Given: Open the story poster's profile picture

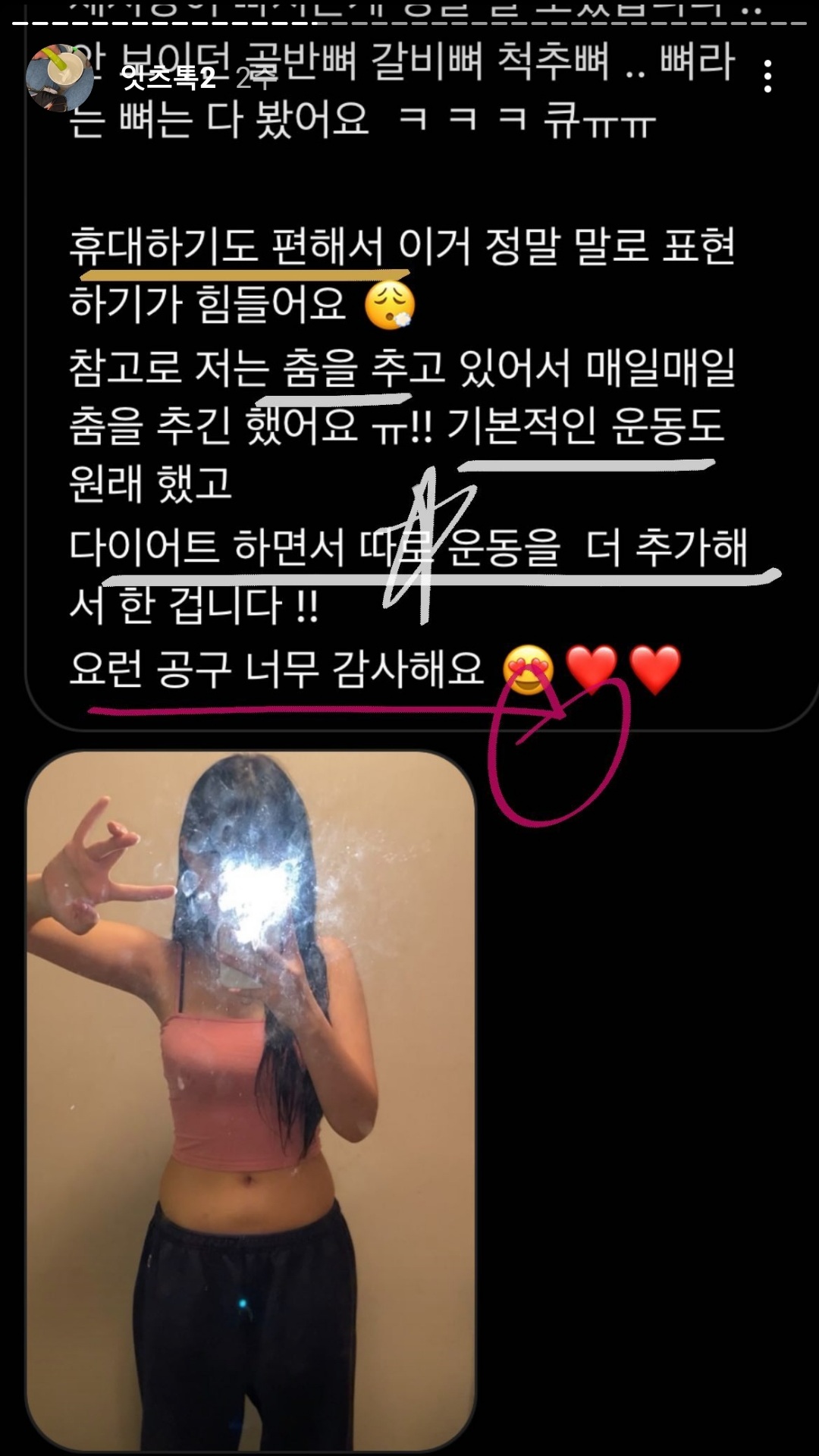Looking at the screenshot, I should (x=59, y=77).
